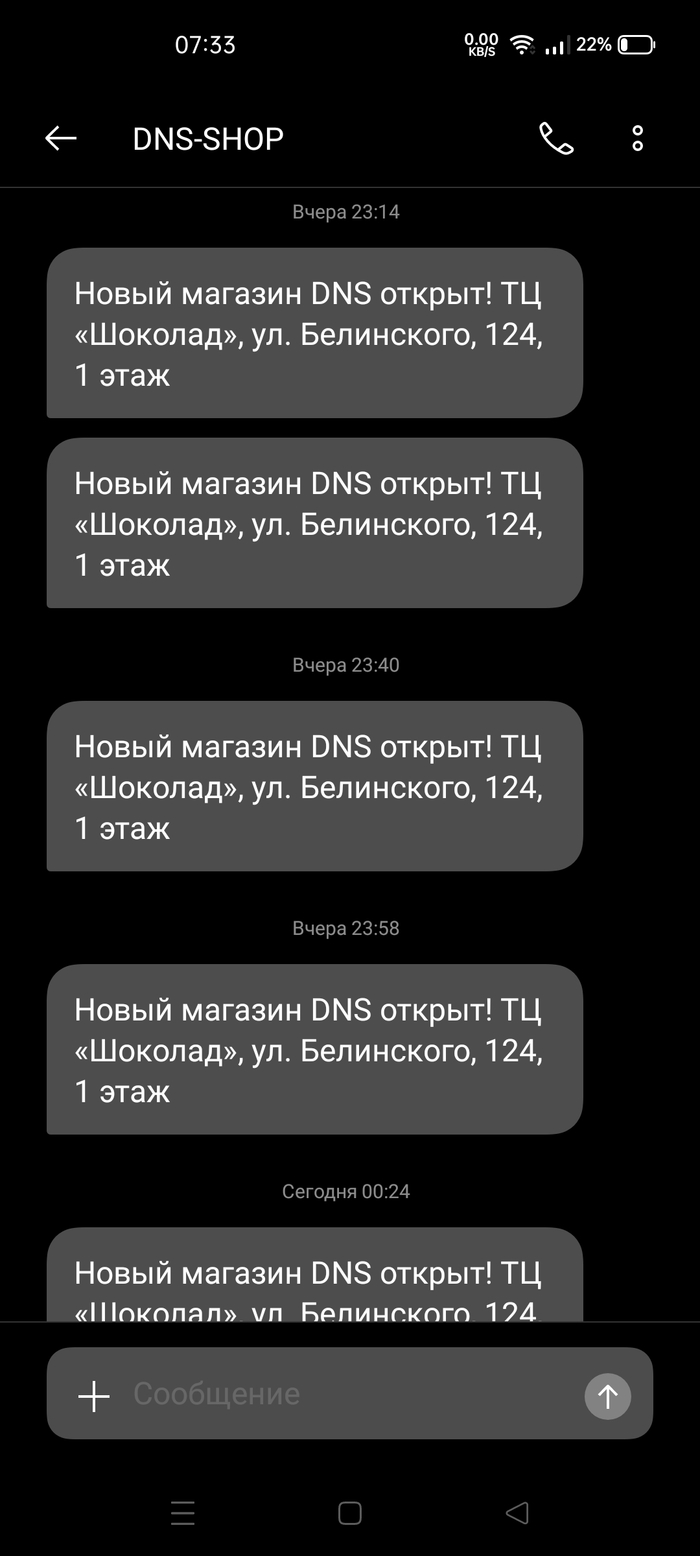Tap the system back triangle

tap(516, 1513)
